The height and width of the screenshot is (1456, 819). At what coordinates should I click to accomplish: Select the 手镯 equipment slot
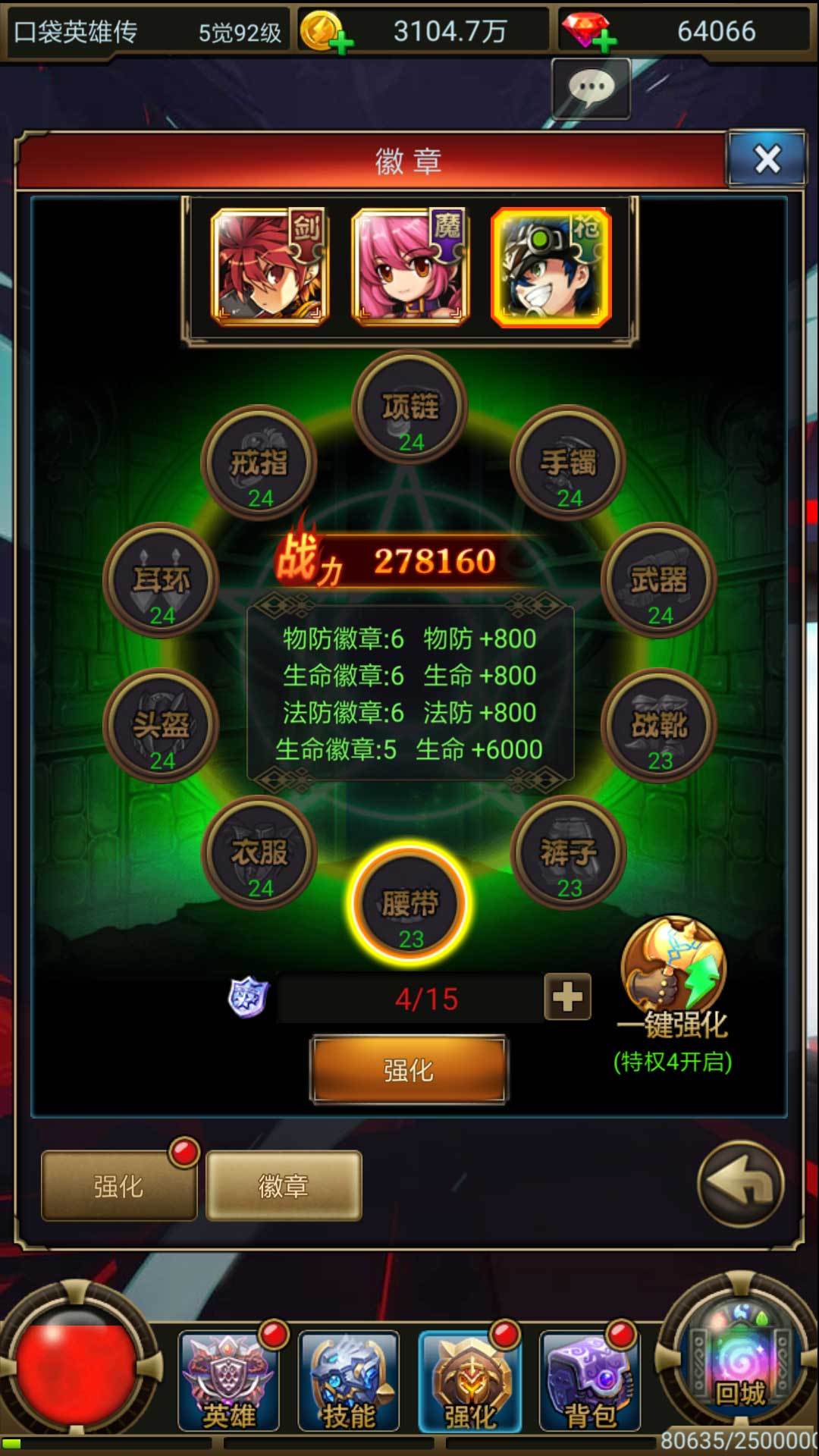click(x=568, y=463)
